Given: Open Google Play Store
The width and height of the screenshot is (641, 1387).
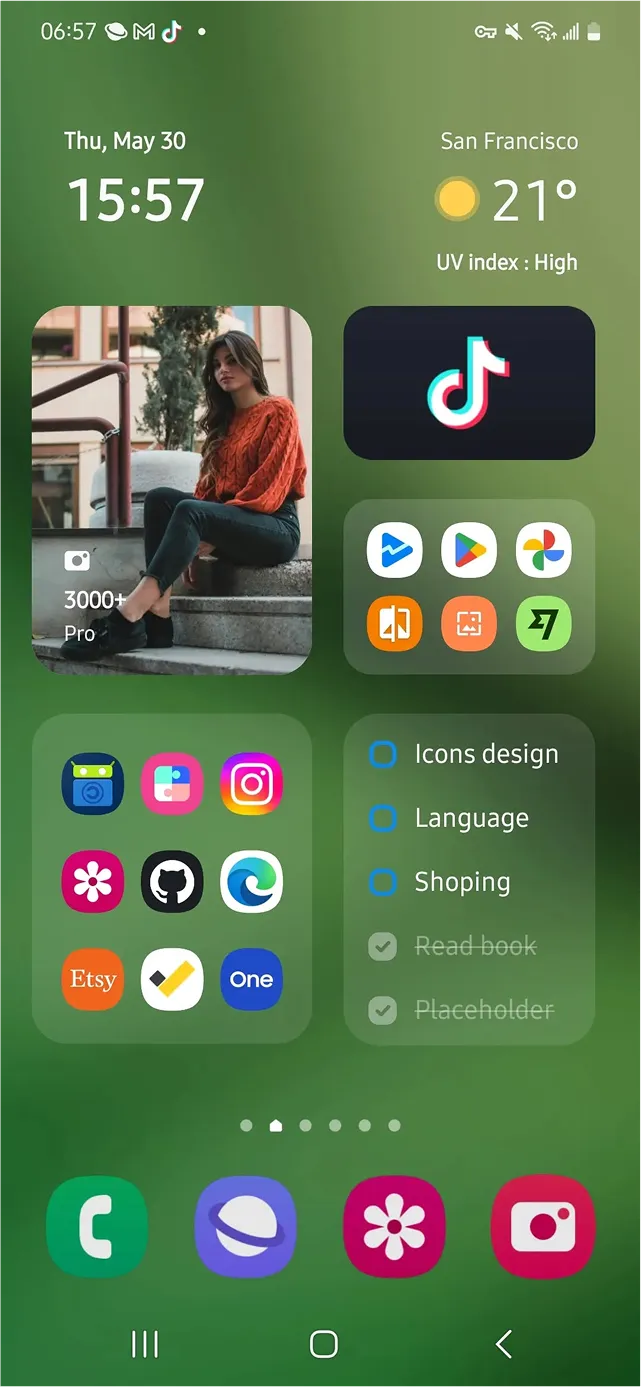Looking at the screenshot, I should point(469,550).
